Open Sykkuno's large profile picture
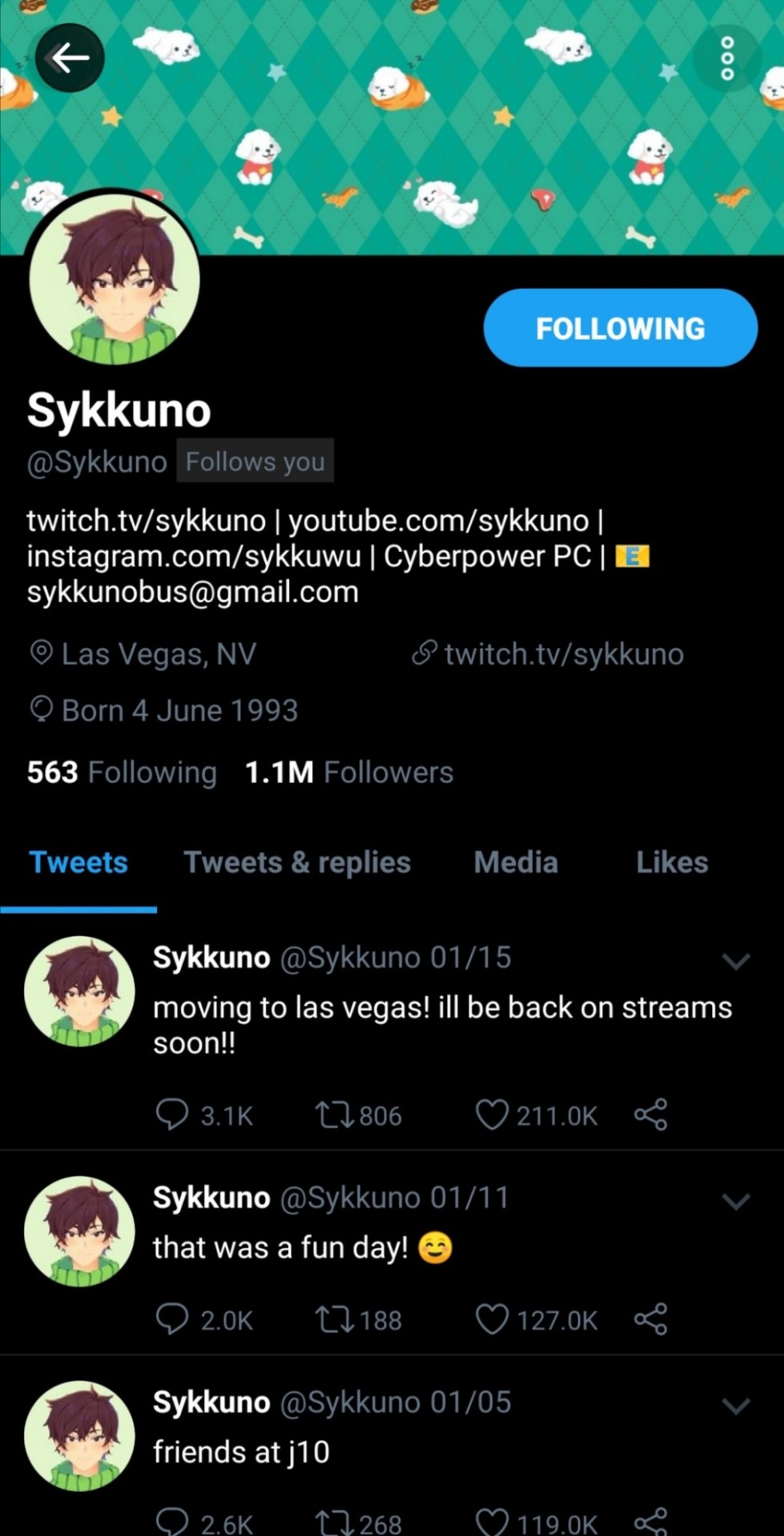This screenshot has height=1536, width=784. (x=114, y=279)
